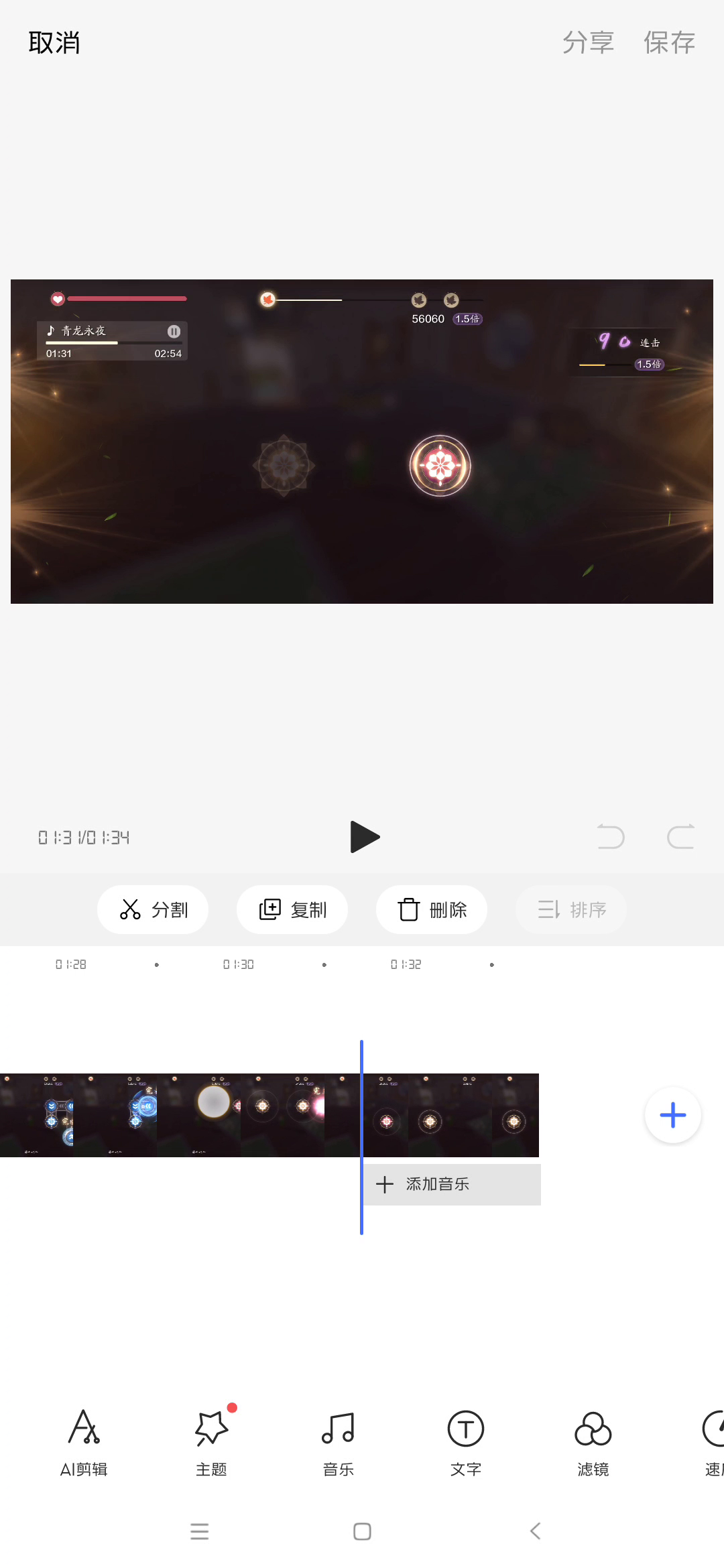The height and width of the screenshot is (1568, 724).
Task: Tap 添加音乐 to add music
Action: (x=451, y=1184)
